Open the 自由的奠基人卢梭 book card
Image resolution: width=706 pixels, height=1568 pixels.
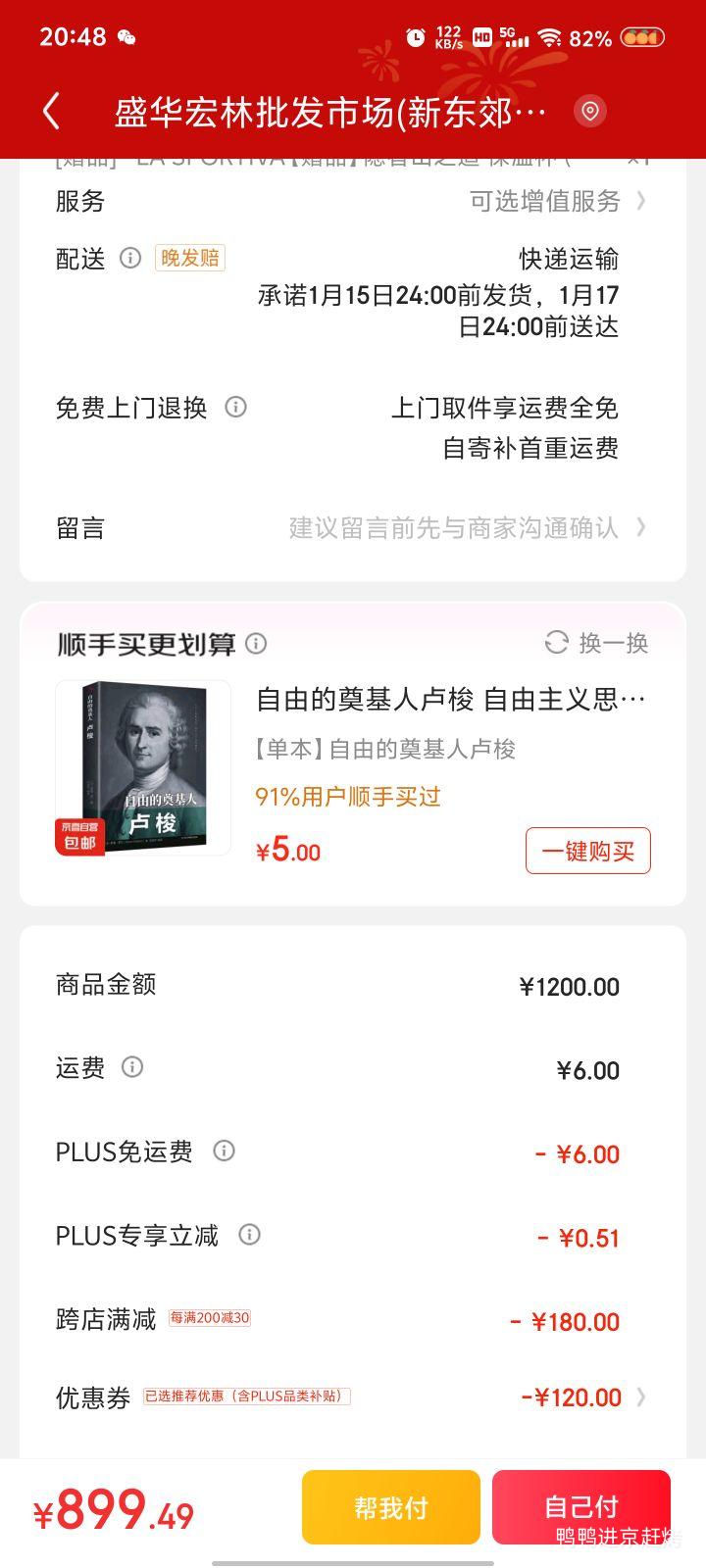[x=353, y=768]
